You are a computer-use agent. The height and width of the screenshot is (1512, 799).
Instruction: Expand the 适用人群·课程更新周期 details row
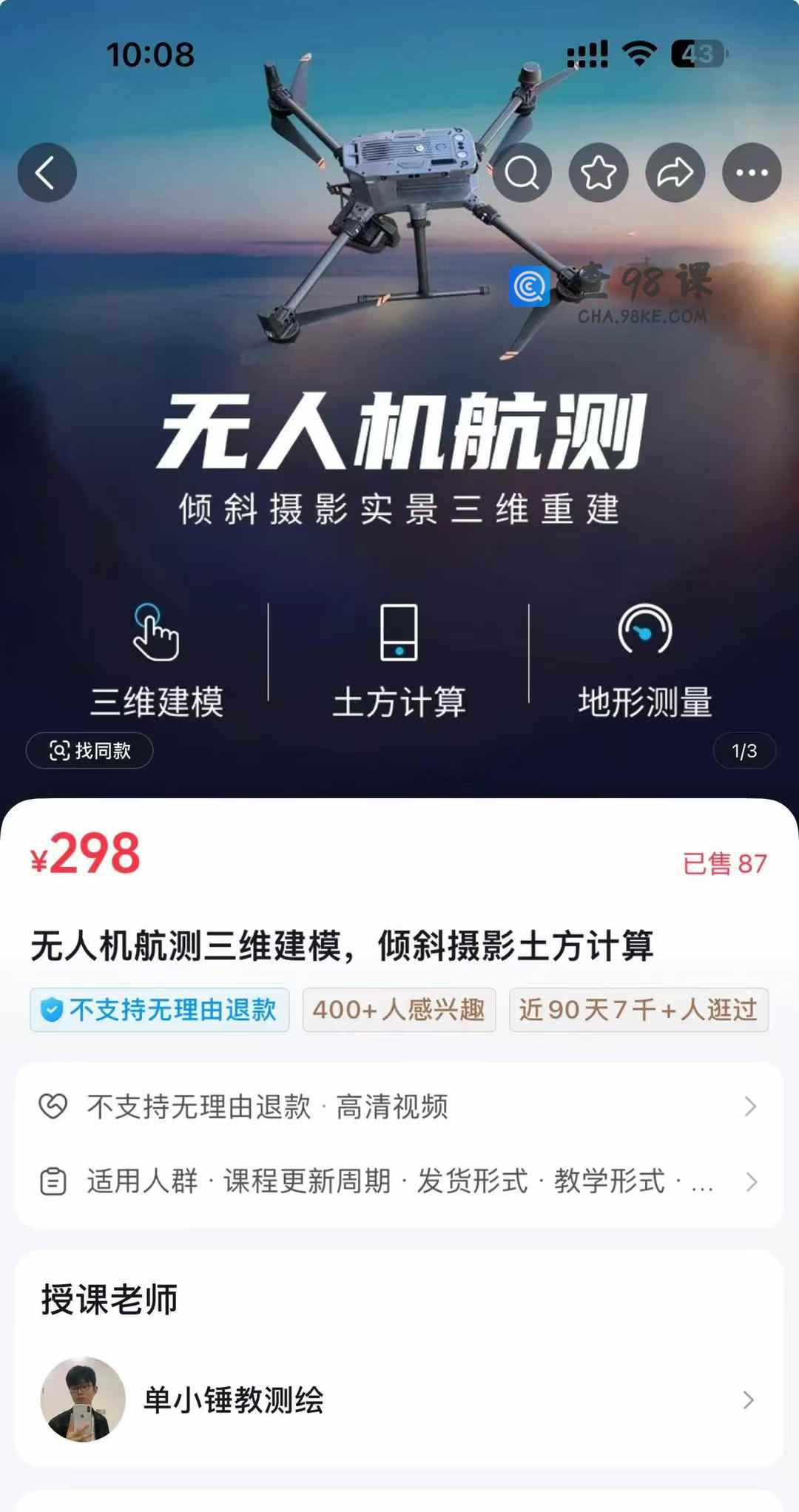[x=399, y=1181]
